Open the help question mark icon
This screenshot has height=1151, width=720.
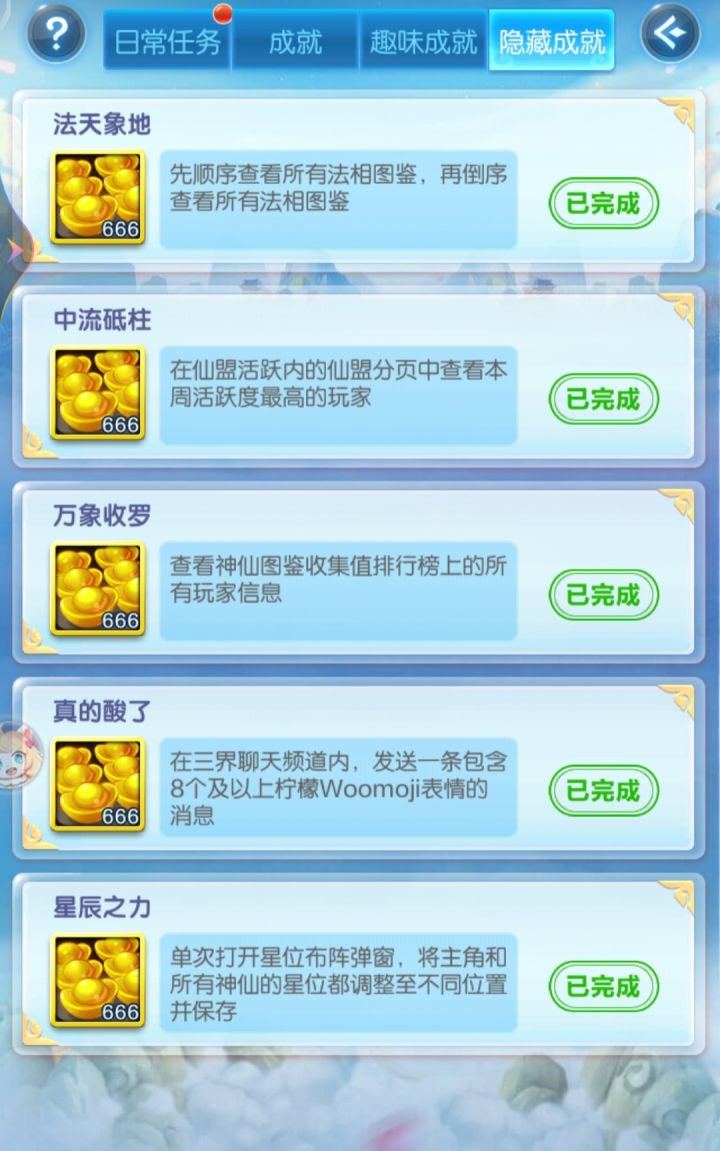[57, 36]
